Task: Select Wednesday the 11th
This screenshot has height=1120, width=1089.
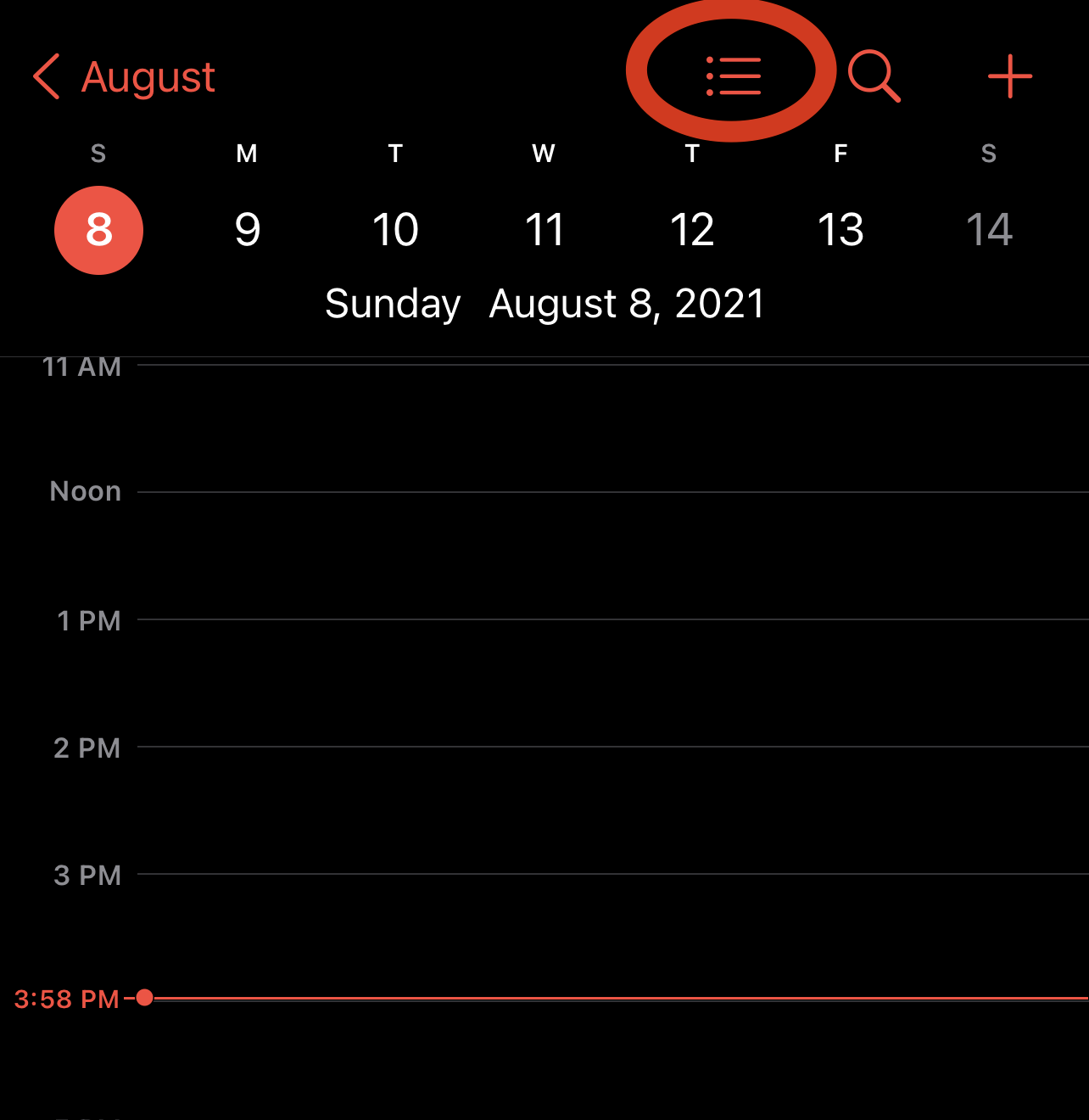Action: click(x=544, y=230)
